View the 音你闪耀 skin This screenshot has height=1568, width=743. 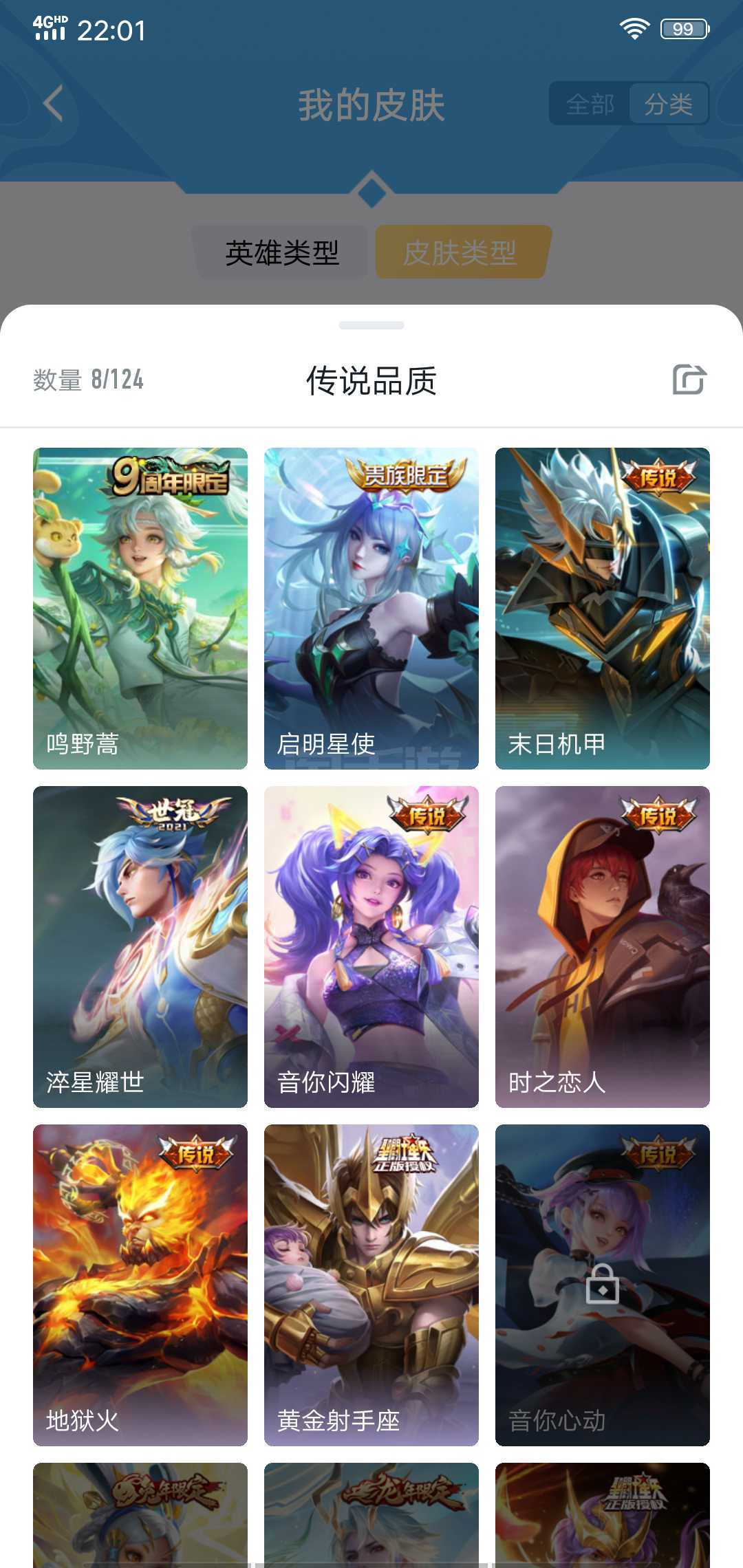pyautogui.click(x=371, y=946)
